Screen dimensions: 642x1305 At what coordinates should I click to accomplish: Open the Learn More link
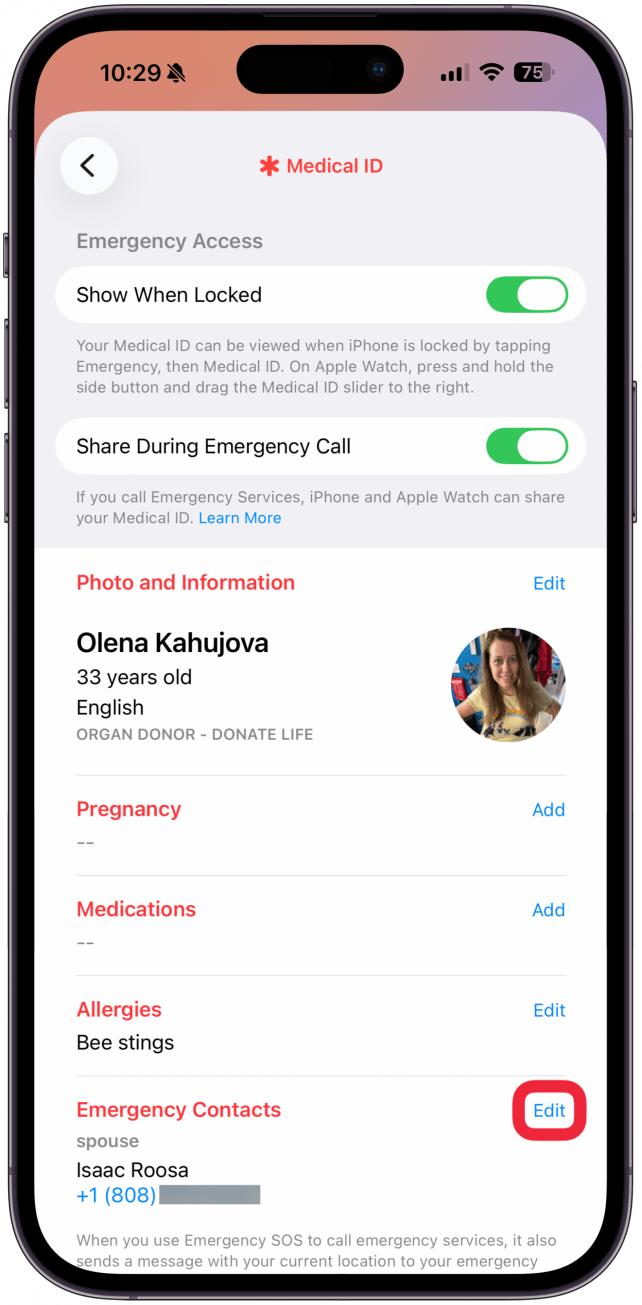pos(240,518)
